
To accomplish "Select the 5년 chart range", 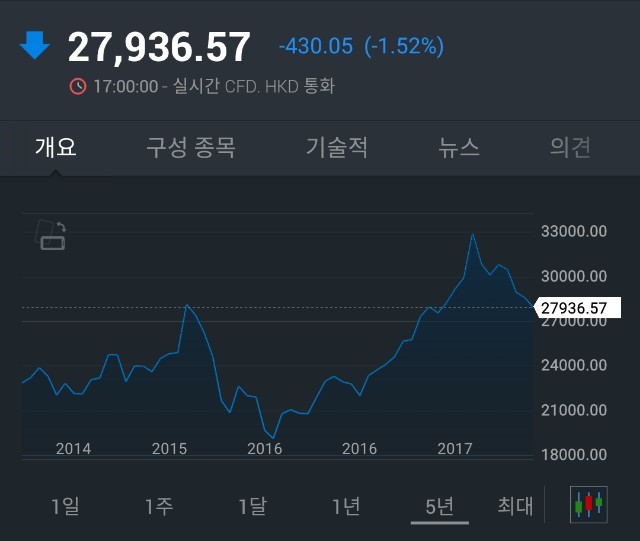I will 439,506.
